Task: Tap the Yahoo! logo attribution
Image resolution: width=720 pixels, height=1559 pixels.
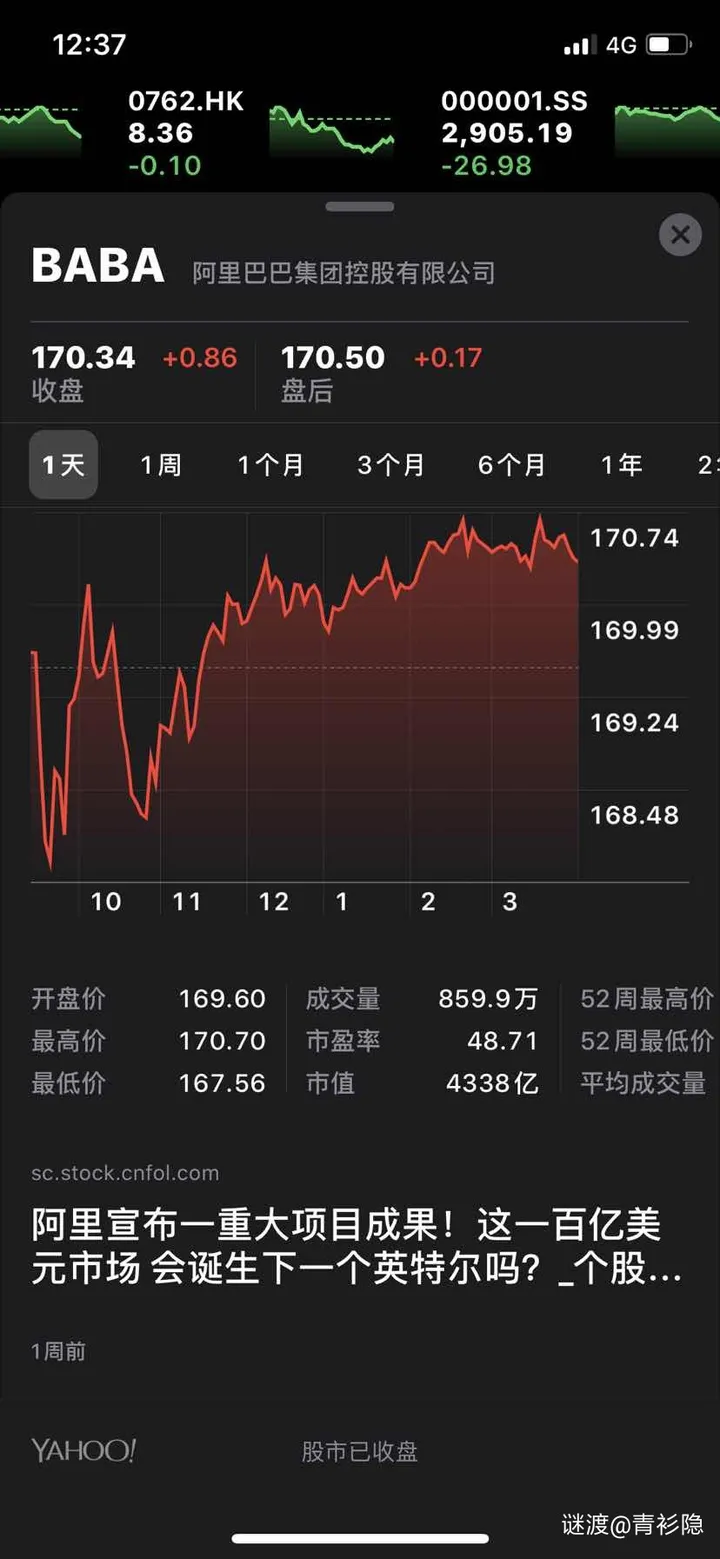Action: pyautogui.click(x=83, y=1450)
